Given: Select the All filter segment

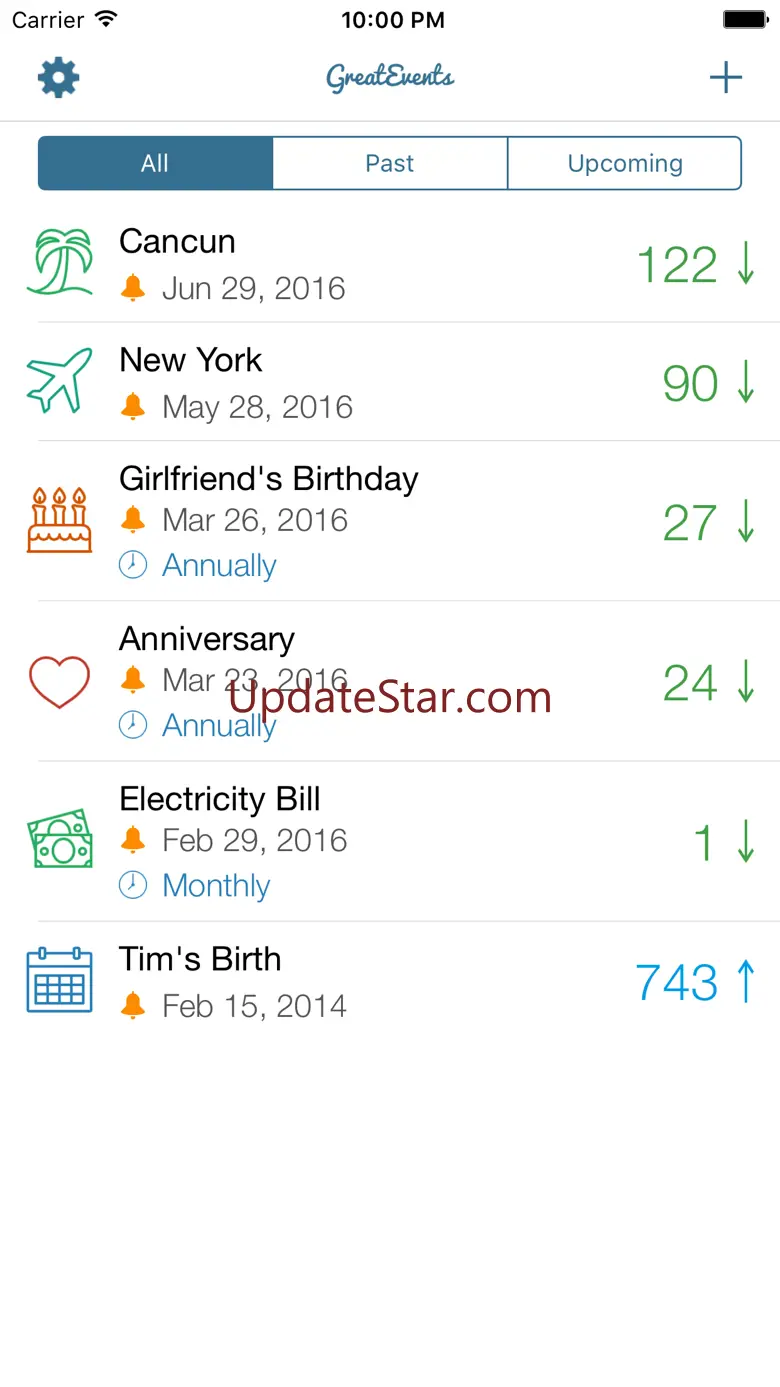Looking at the screenshot, I should (155, 163).
